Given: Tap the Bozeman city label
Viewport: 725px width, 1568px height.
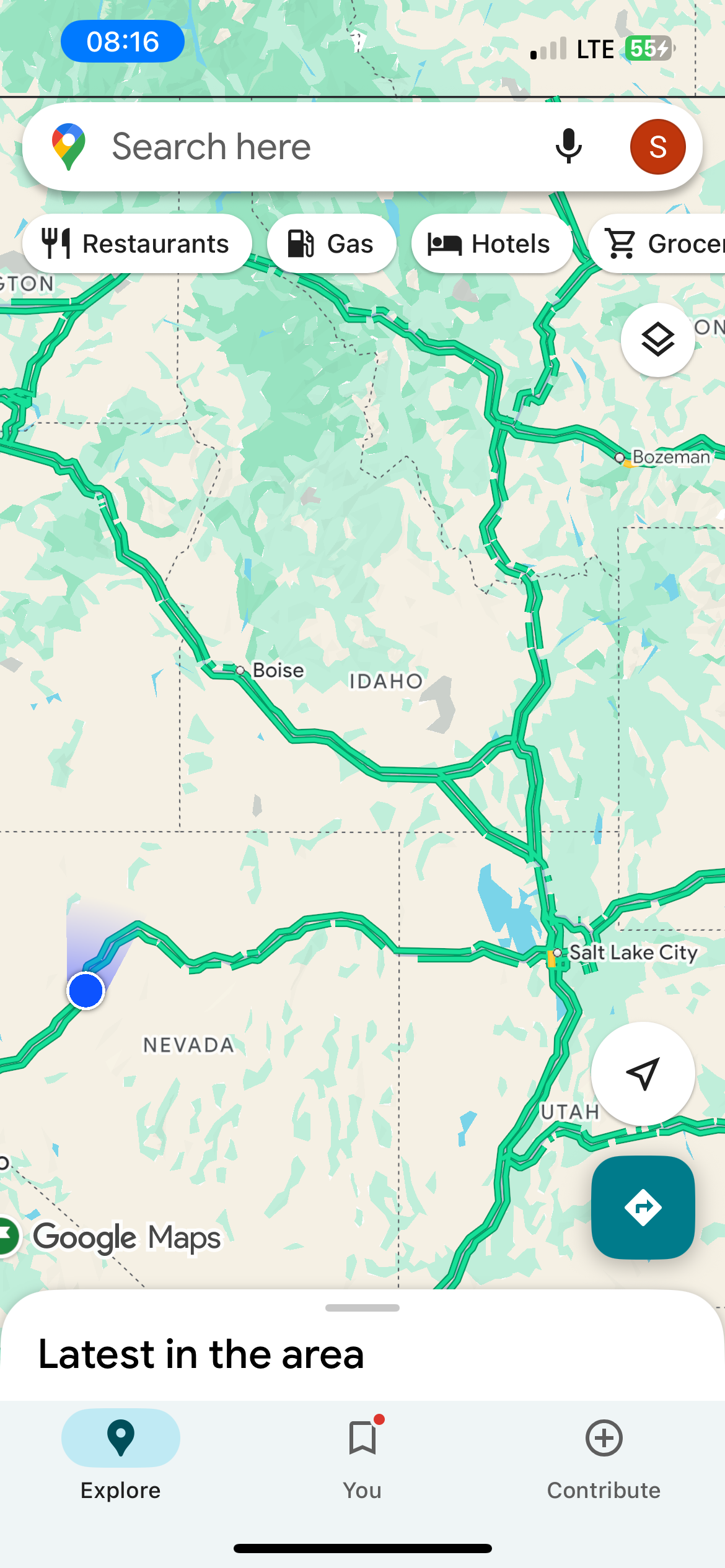Looking at the screenshot, I should [x=670, y=457].
